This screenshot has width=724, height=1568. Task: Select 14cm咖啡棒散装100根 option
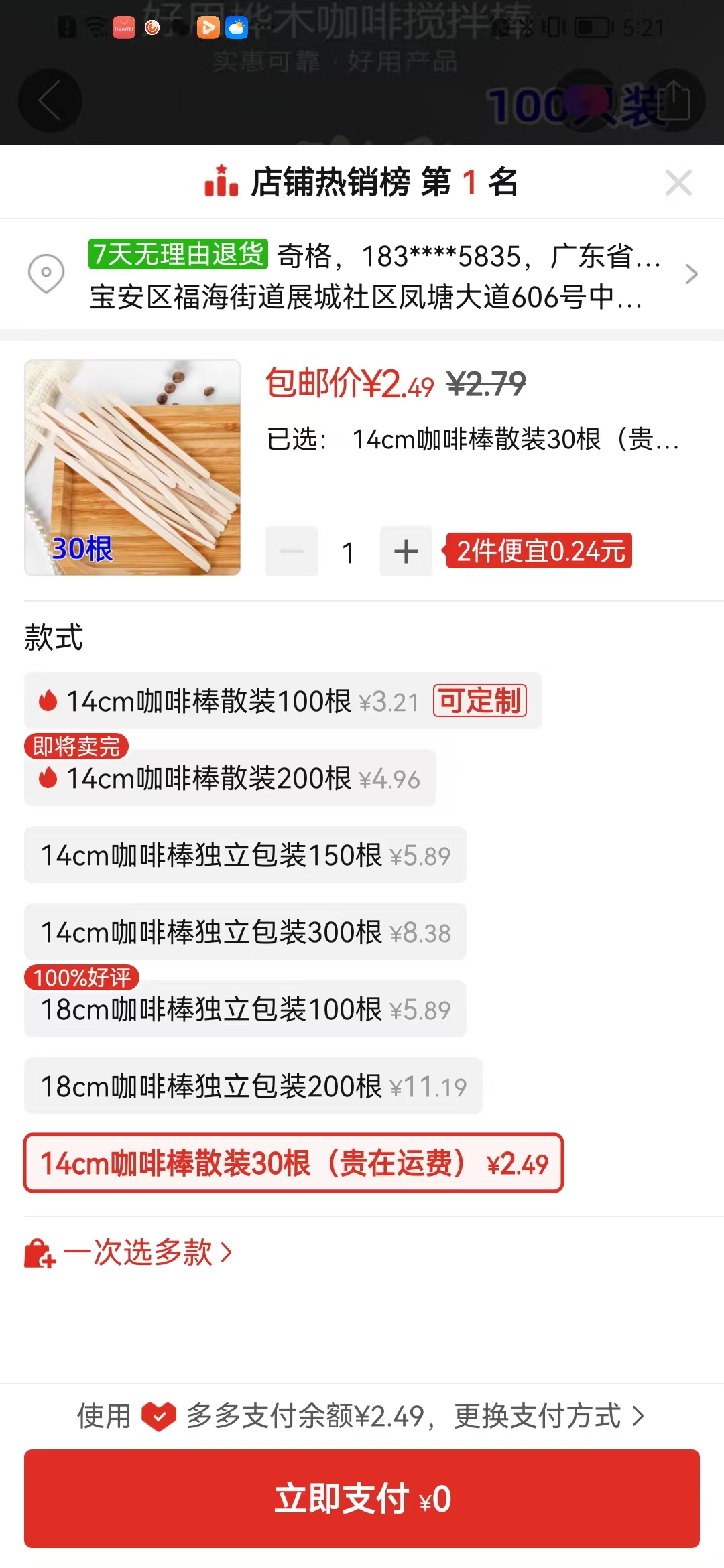pos(282,701)
